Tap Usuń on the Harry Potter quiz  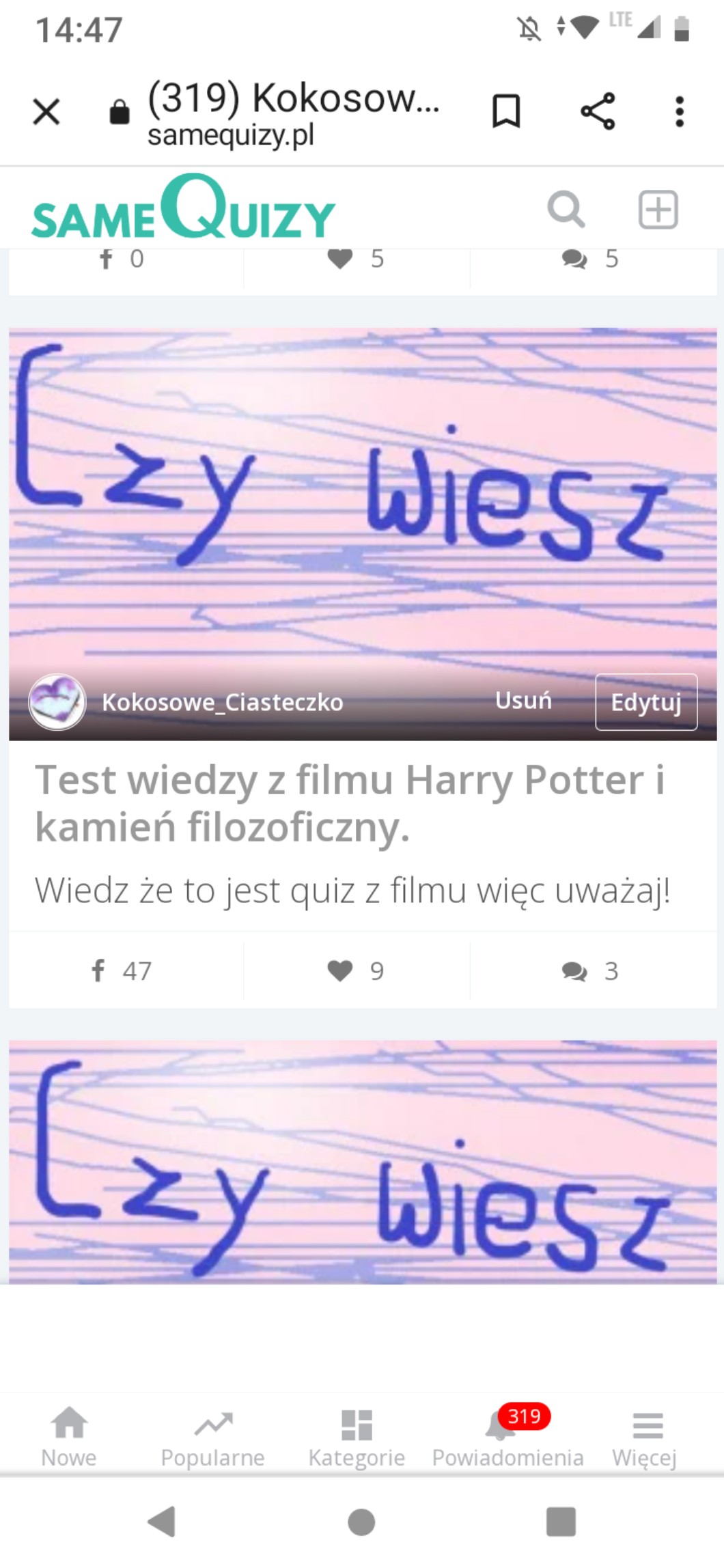523,701
